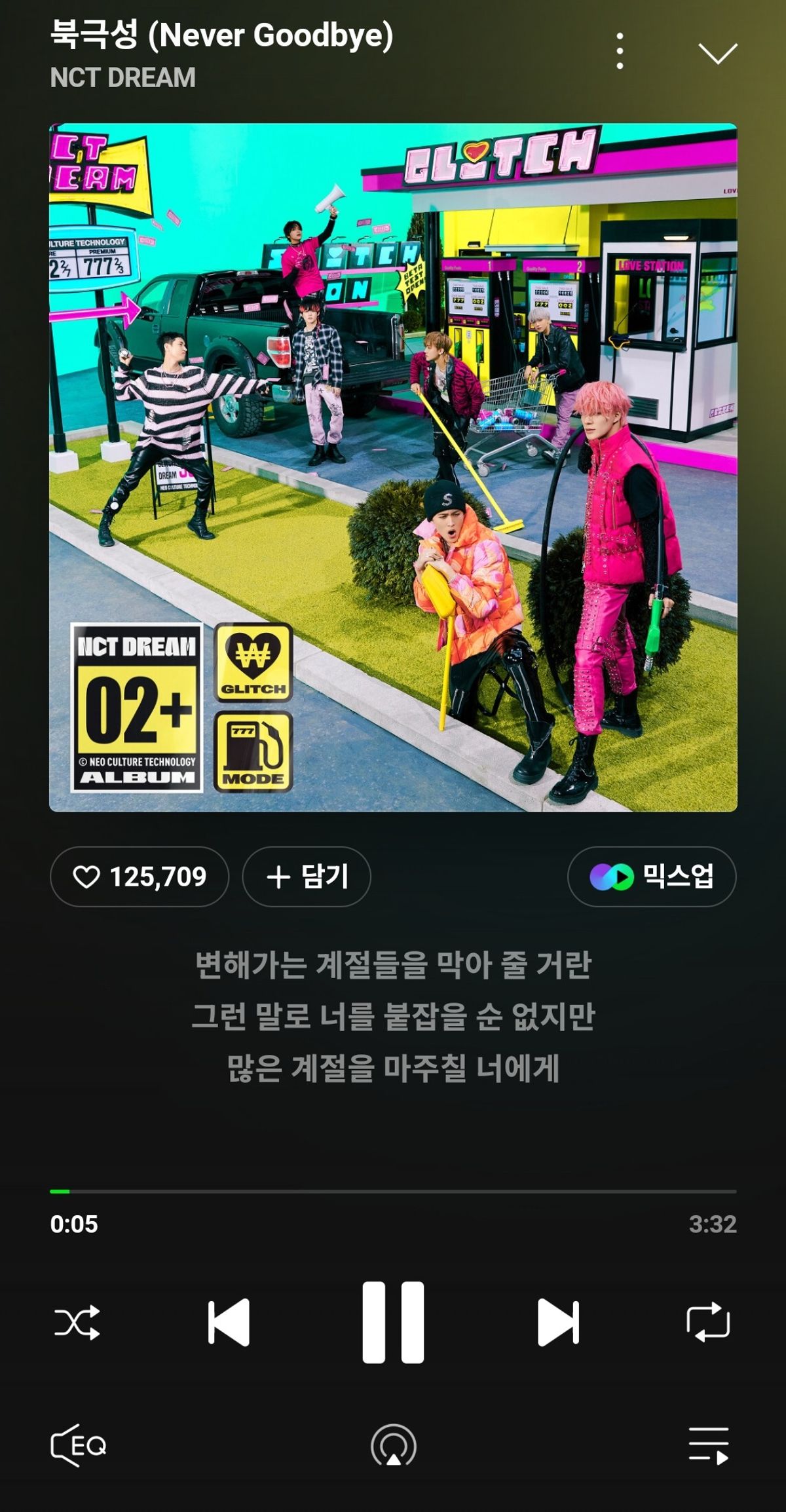Skip to the previous track

229,1322
